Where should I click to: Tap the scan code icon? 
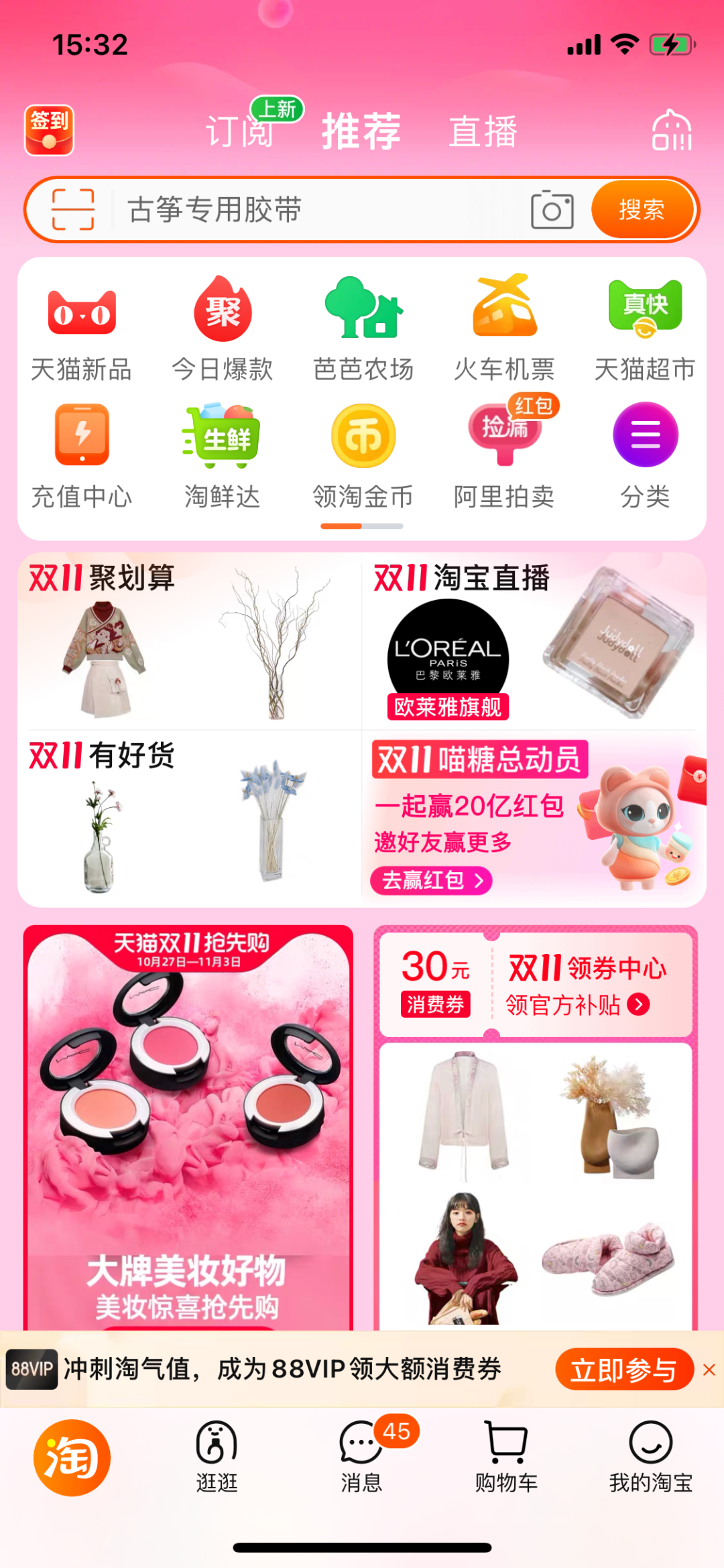pyautogui.click(x=73, y=210)
